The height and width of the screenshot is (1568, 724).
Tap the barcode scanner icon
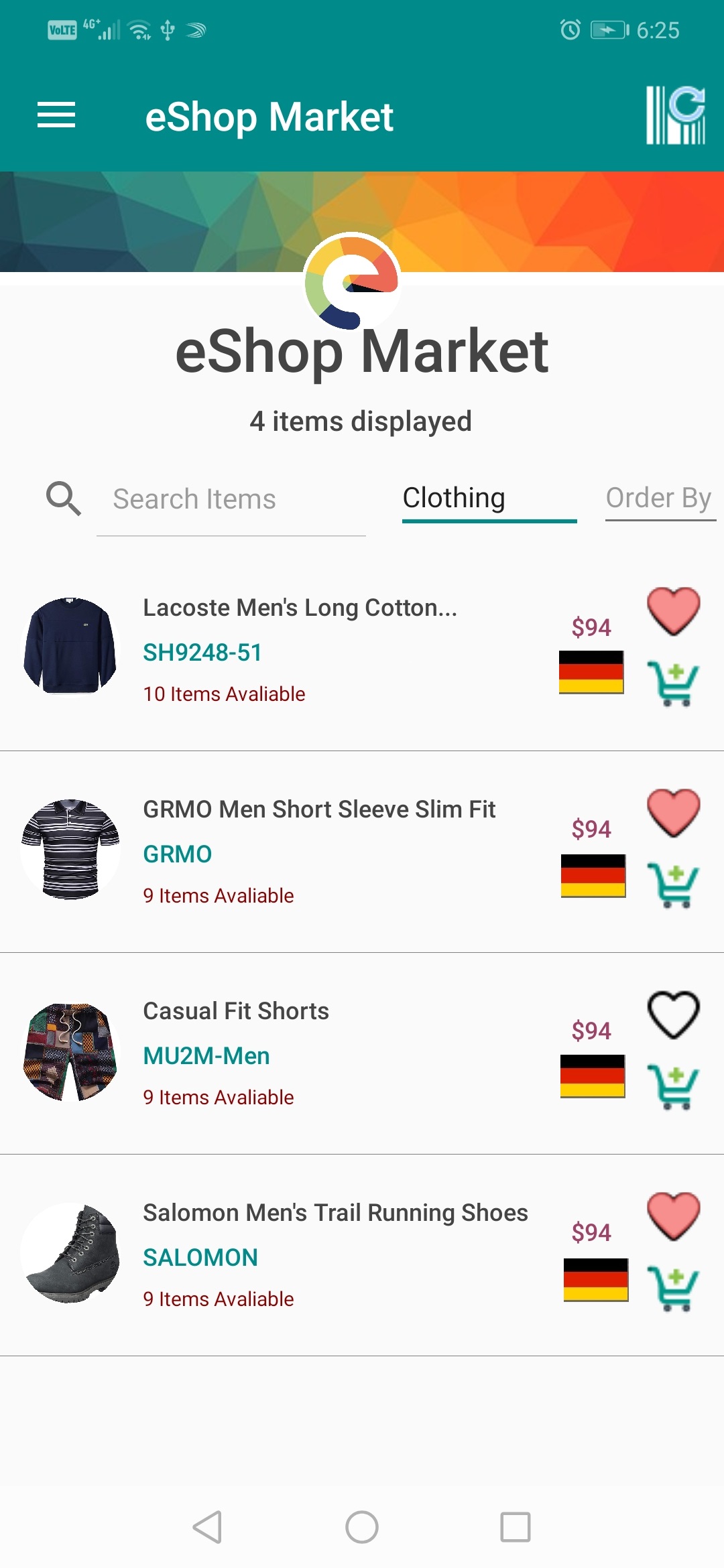(x=675, y=115)
